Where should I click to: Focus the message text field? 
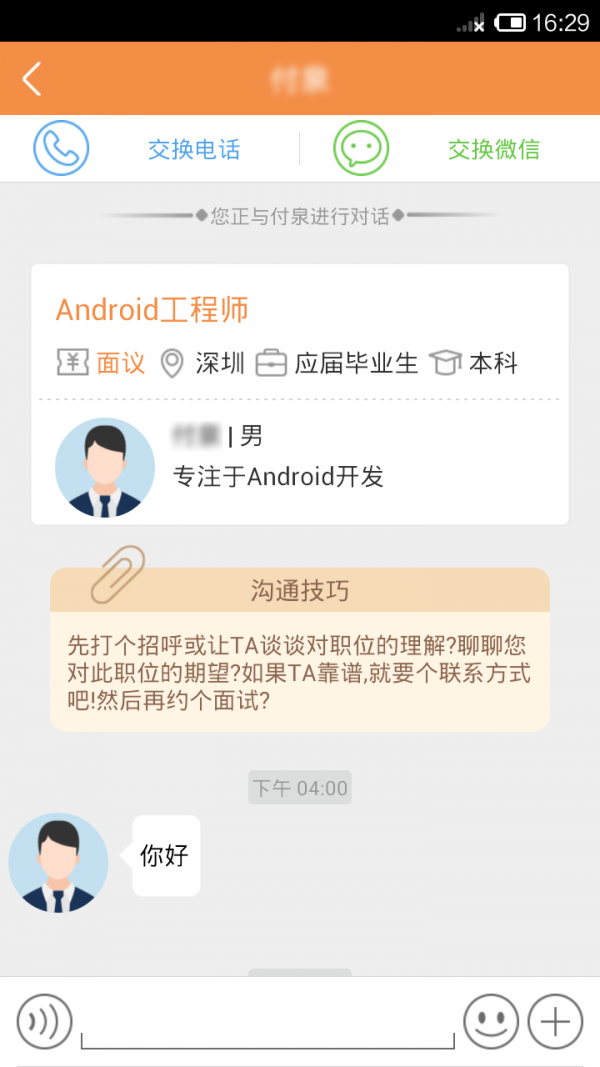click(x=267, y=1024)
